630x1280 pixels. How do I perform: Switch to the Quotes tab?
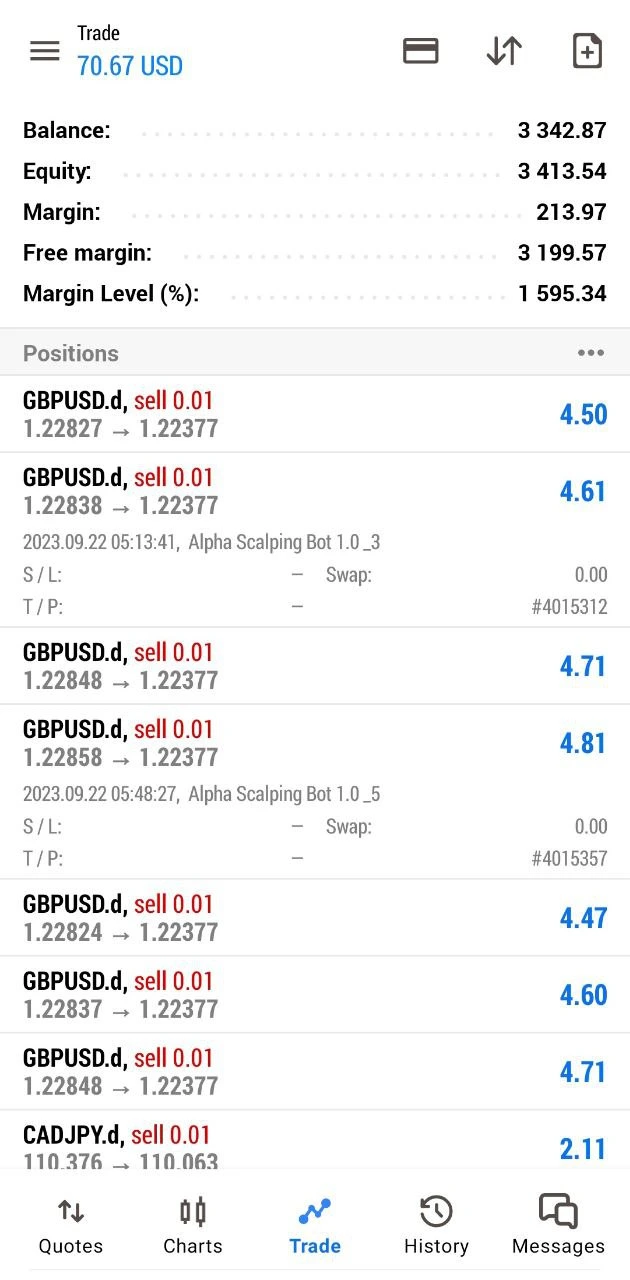(71, 1225)
